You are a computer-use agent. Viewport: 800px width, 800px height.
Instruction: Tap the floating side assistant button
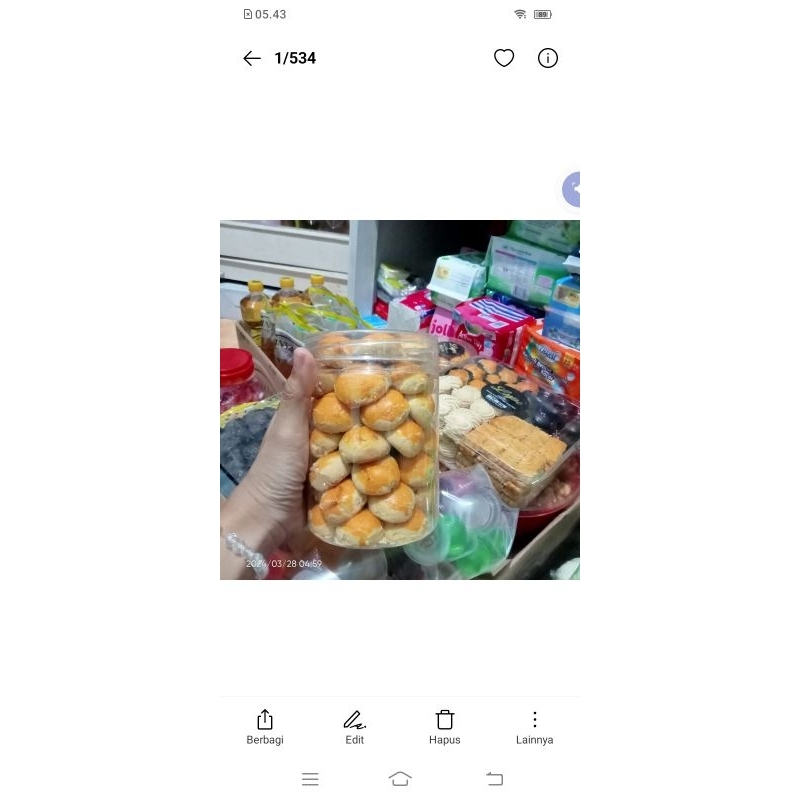point(572,189)
